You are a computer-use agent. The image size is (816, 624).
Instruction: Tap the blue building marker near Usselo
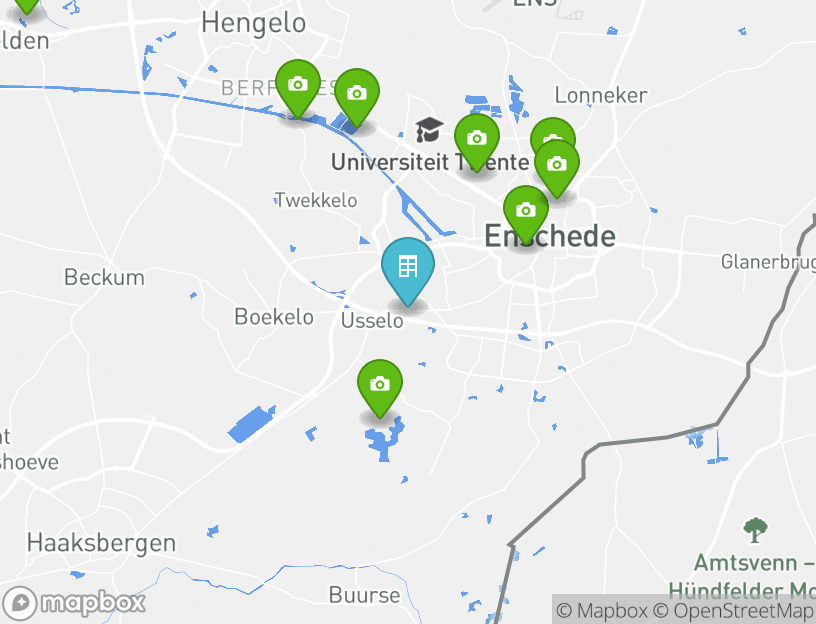coord(407,268)
